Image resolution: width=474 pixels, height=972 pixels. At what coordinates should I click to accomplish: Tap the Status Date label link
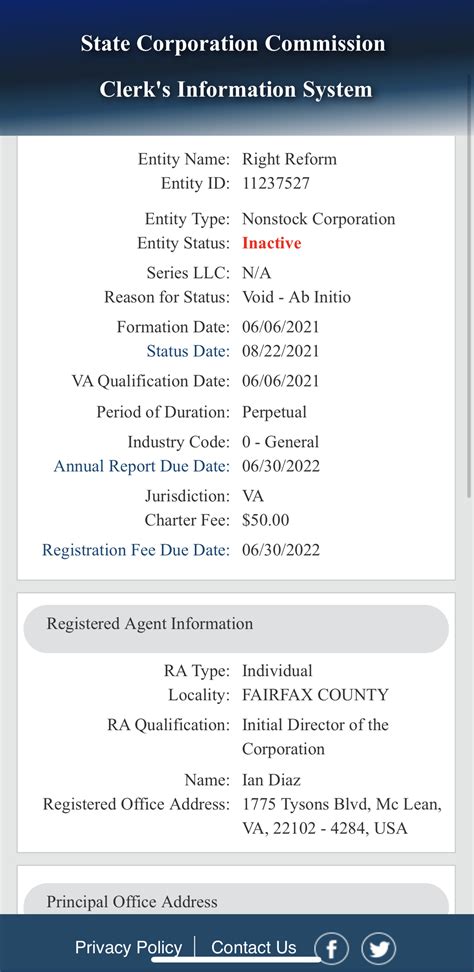[x=188, y=351]
